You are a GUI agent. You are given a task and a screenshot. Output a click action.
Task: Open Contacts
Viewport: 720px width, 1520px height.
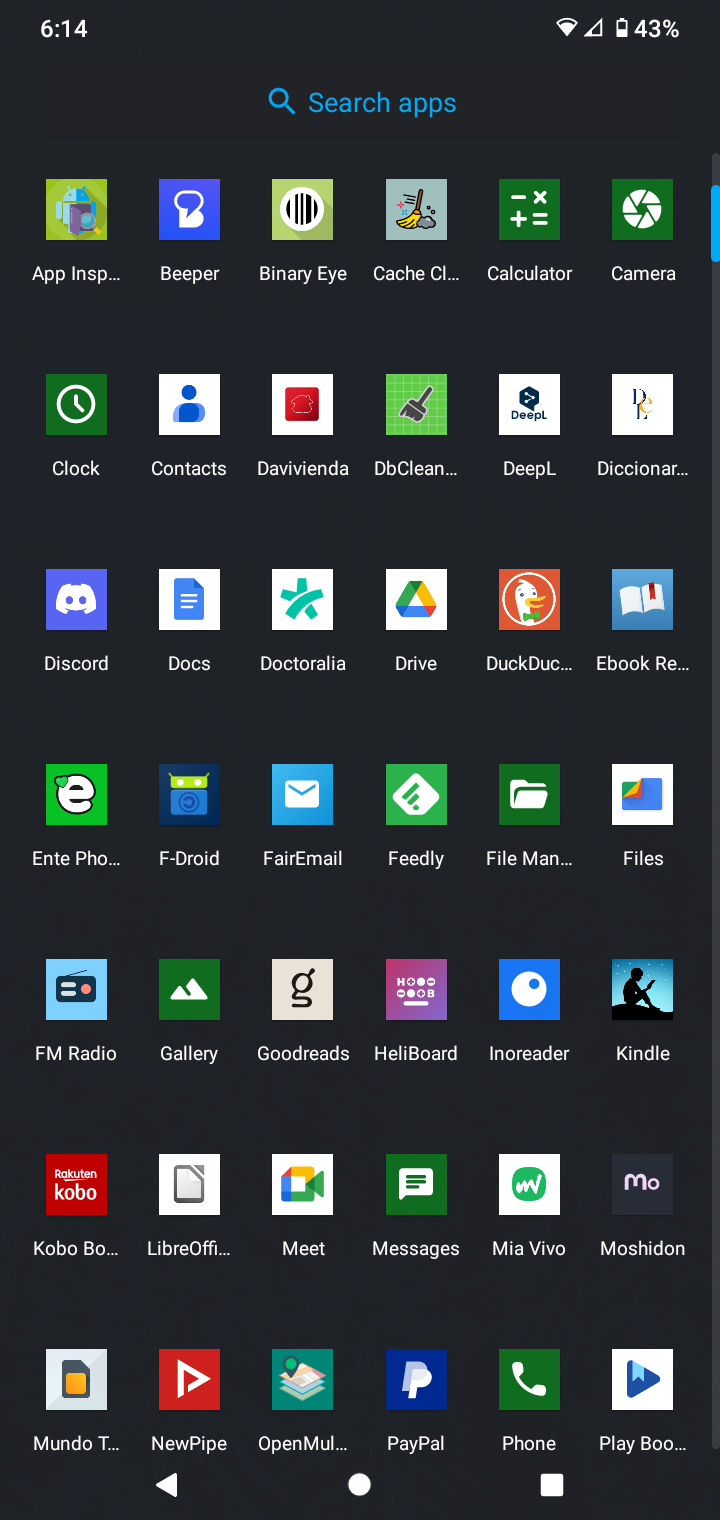pos(189,405)
